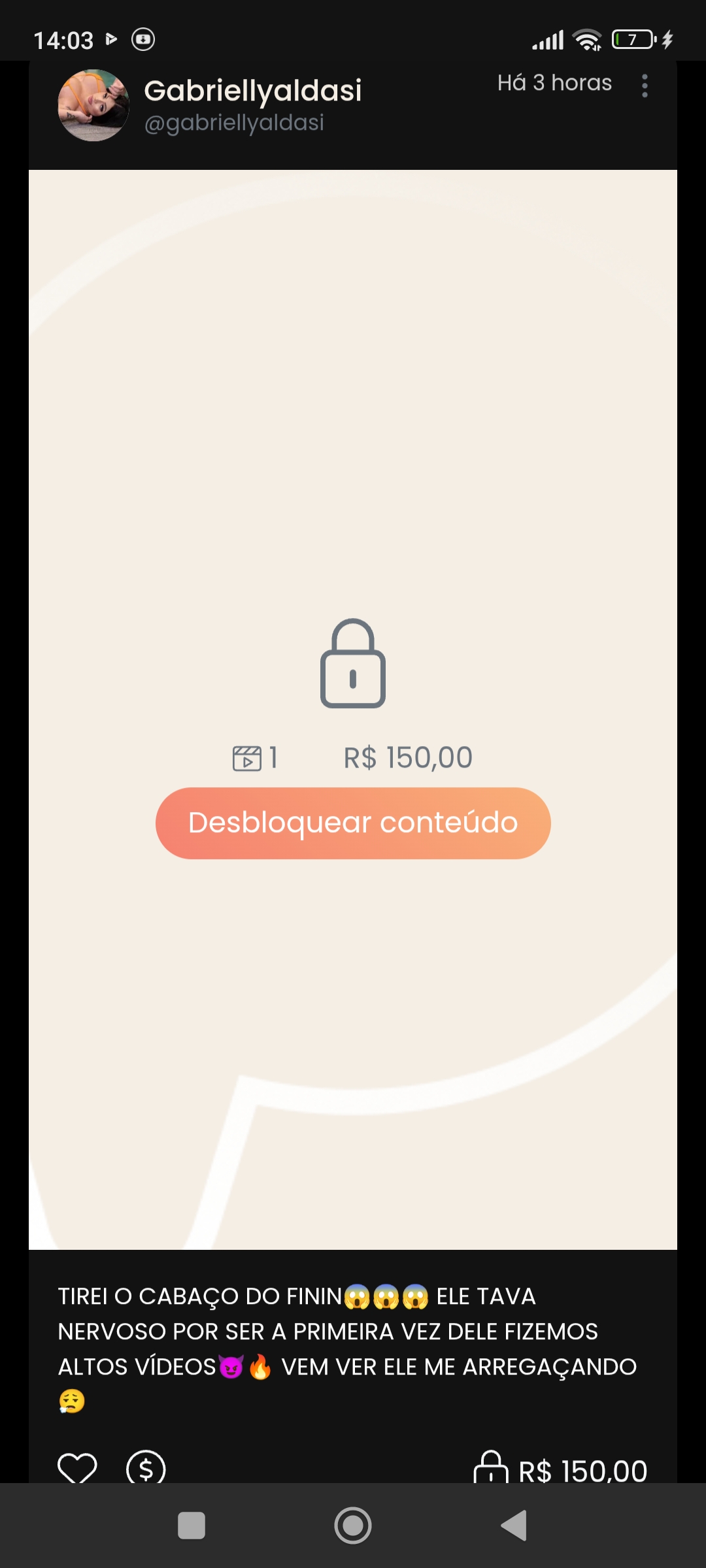Open Gabriellyaldasi's profile picture

tap(93, 105)
